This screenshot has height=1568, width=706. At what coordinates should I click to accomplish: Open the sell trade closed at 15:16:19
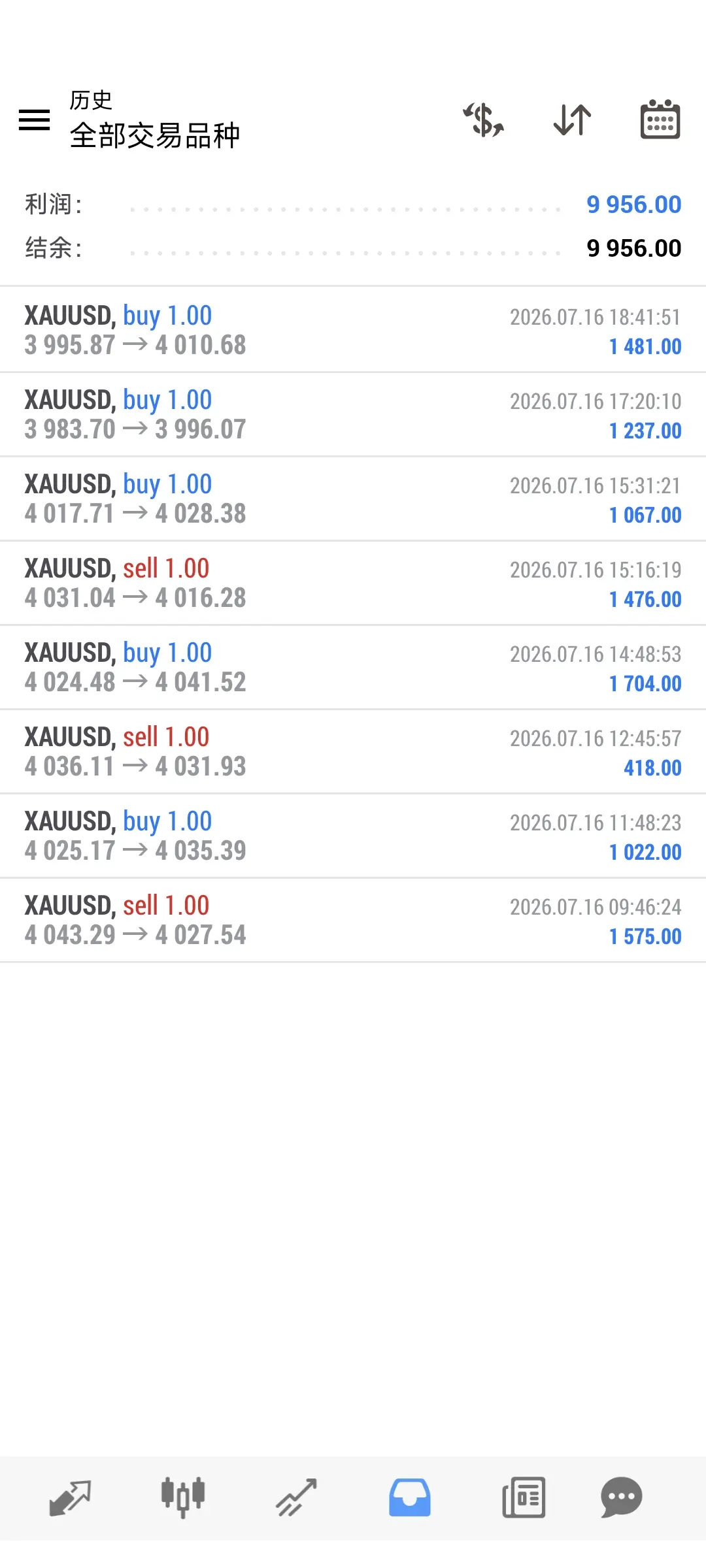point(353,583)
